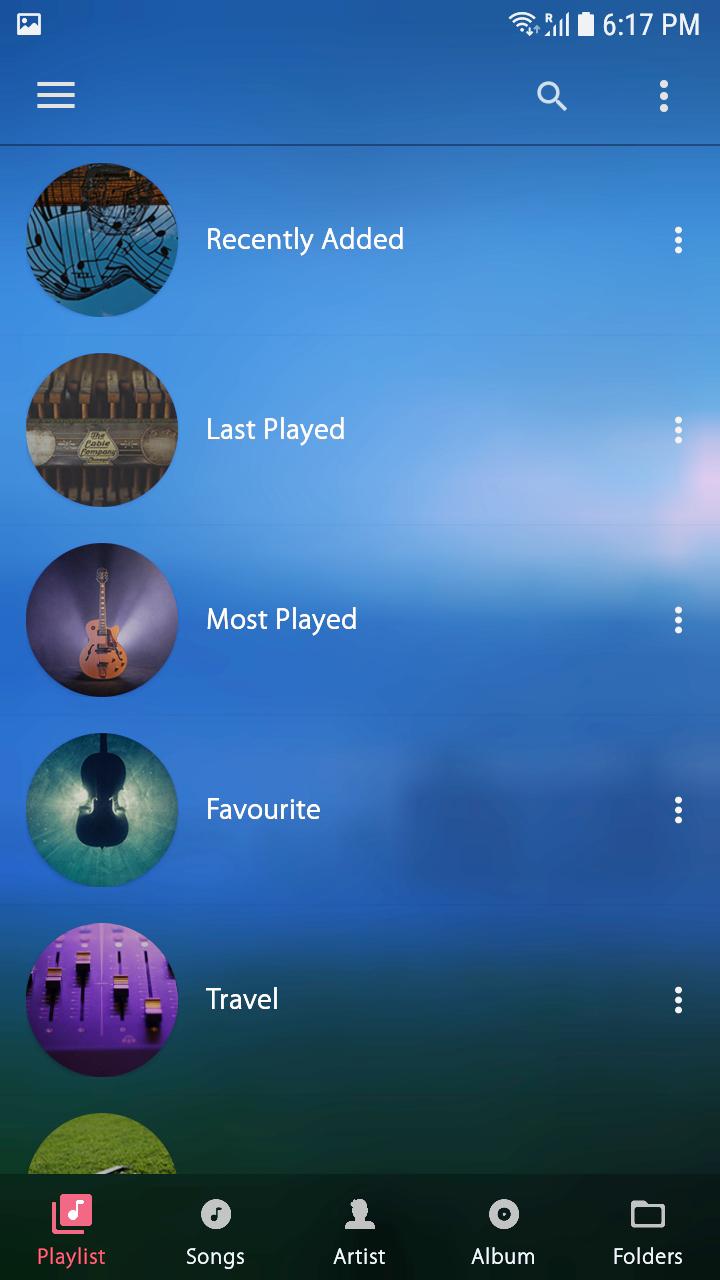This screenshot has width=720, height=1280.
Task: Show more options for Favourite
Action: [678, 810]
